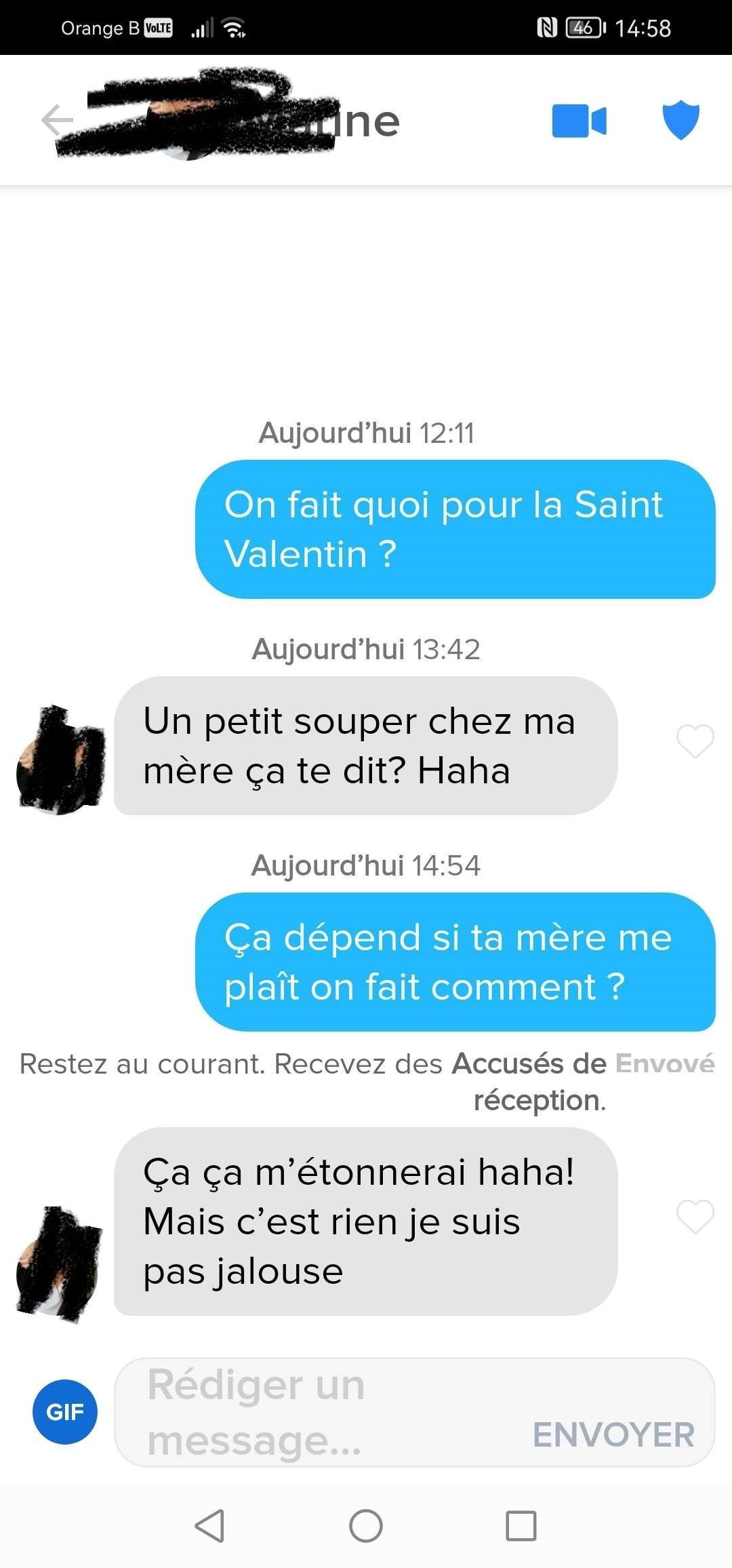
Task: Open recent apps from the navigation bar
Action: coord(521,1526)
